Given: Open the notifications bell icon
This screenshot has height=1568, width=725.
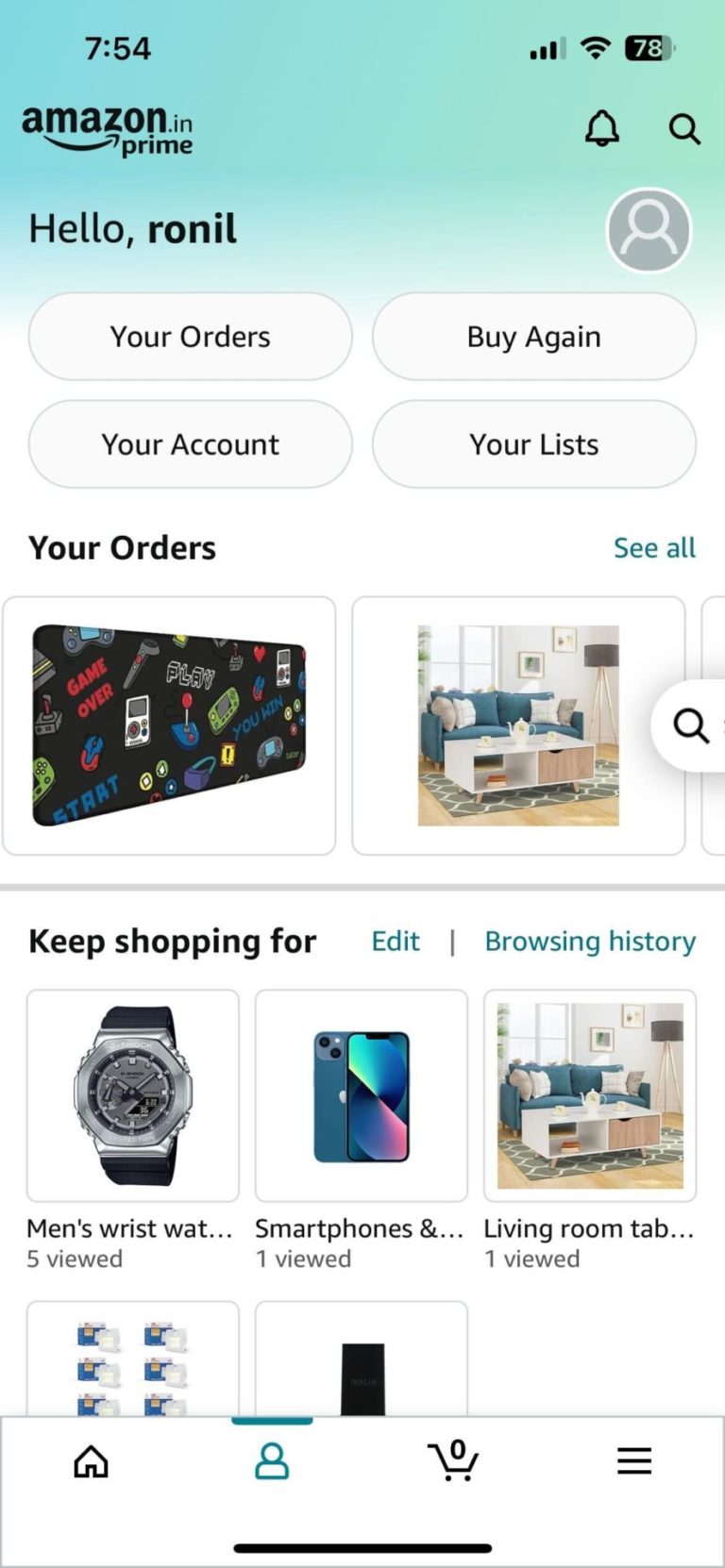Looking at the screenshot, I should [x=604, y=129].
